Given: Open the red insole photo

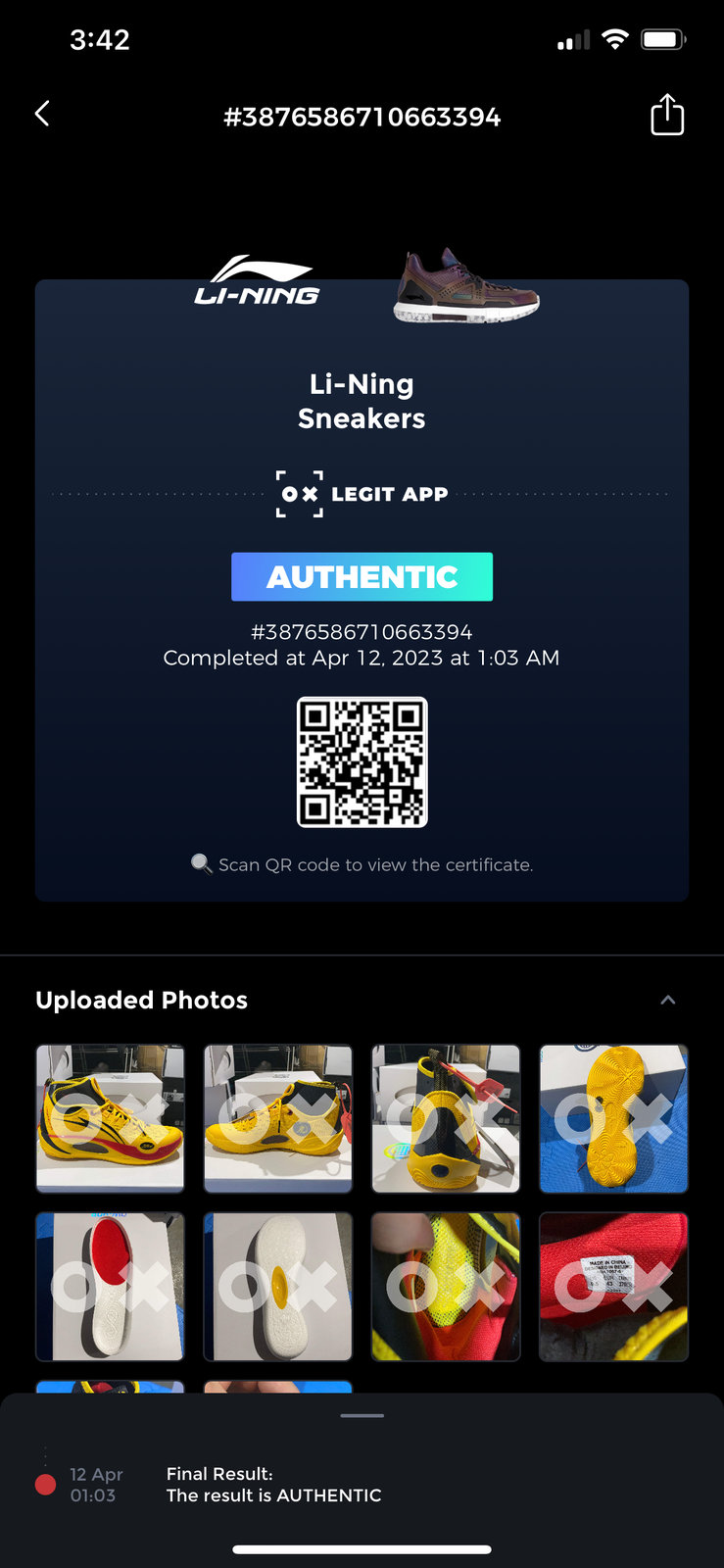Looking at the screenshot, I should (110, 1287).
